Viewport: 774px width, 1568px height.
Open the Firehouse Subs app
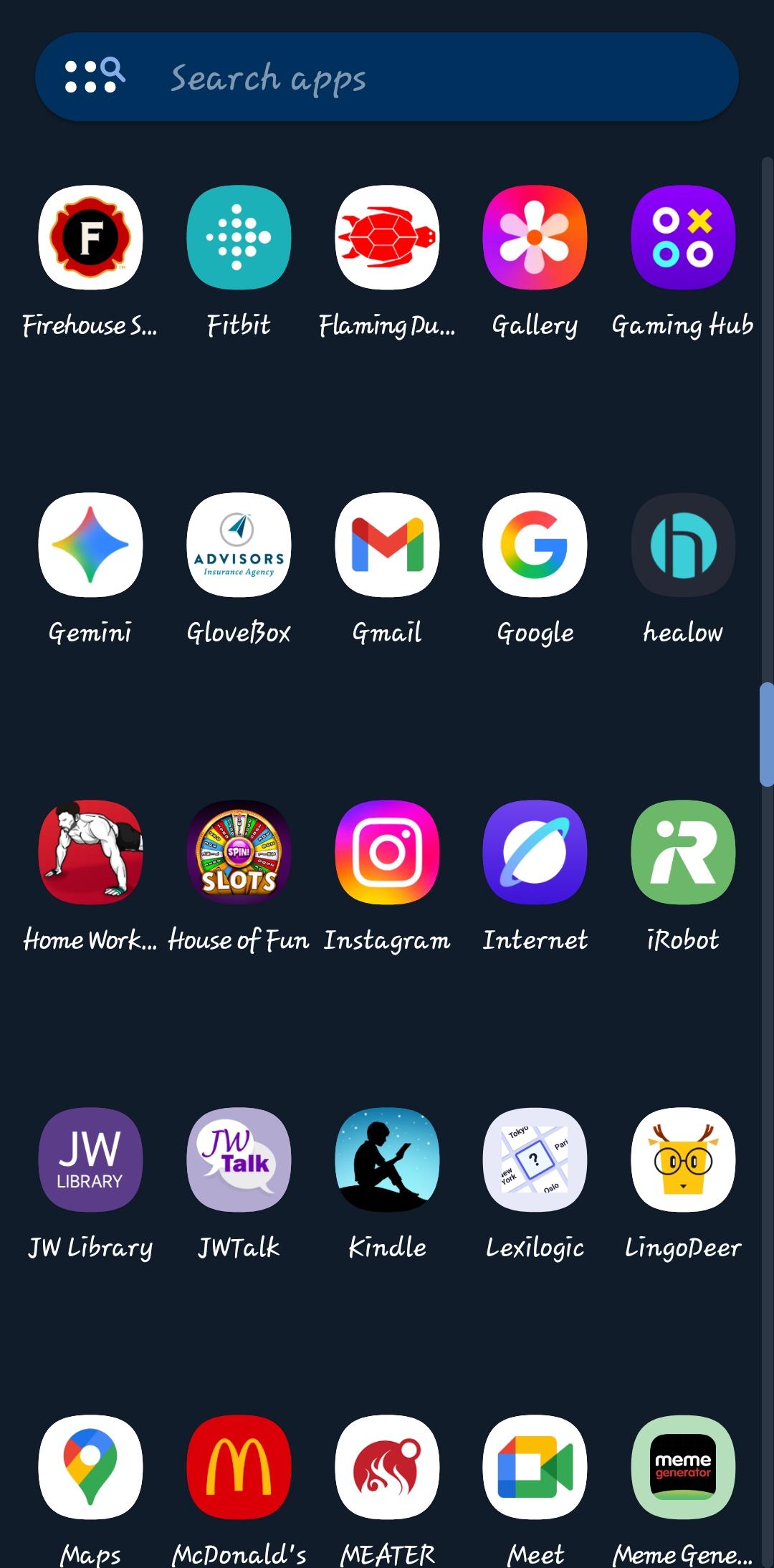tap(90, 237)
